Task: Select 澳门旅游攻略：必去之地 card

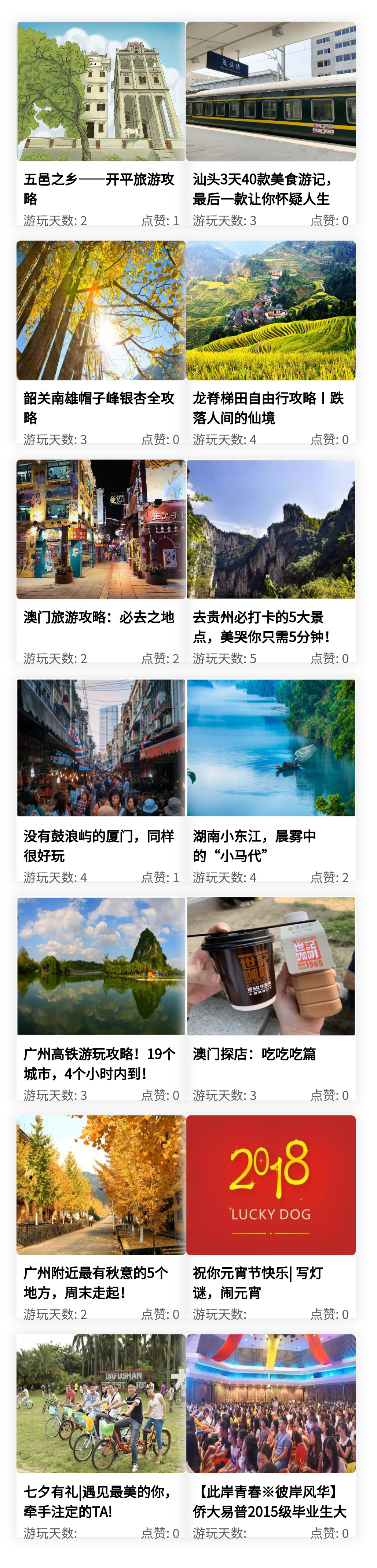Action: (101, 560)
